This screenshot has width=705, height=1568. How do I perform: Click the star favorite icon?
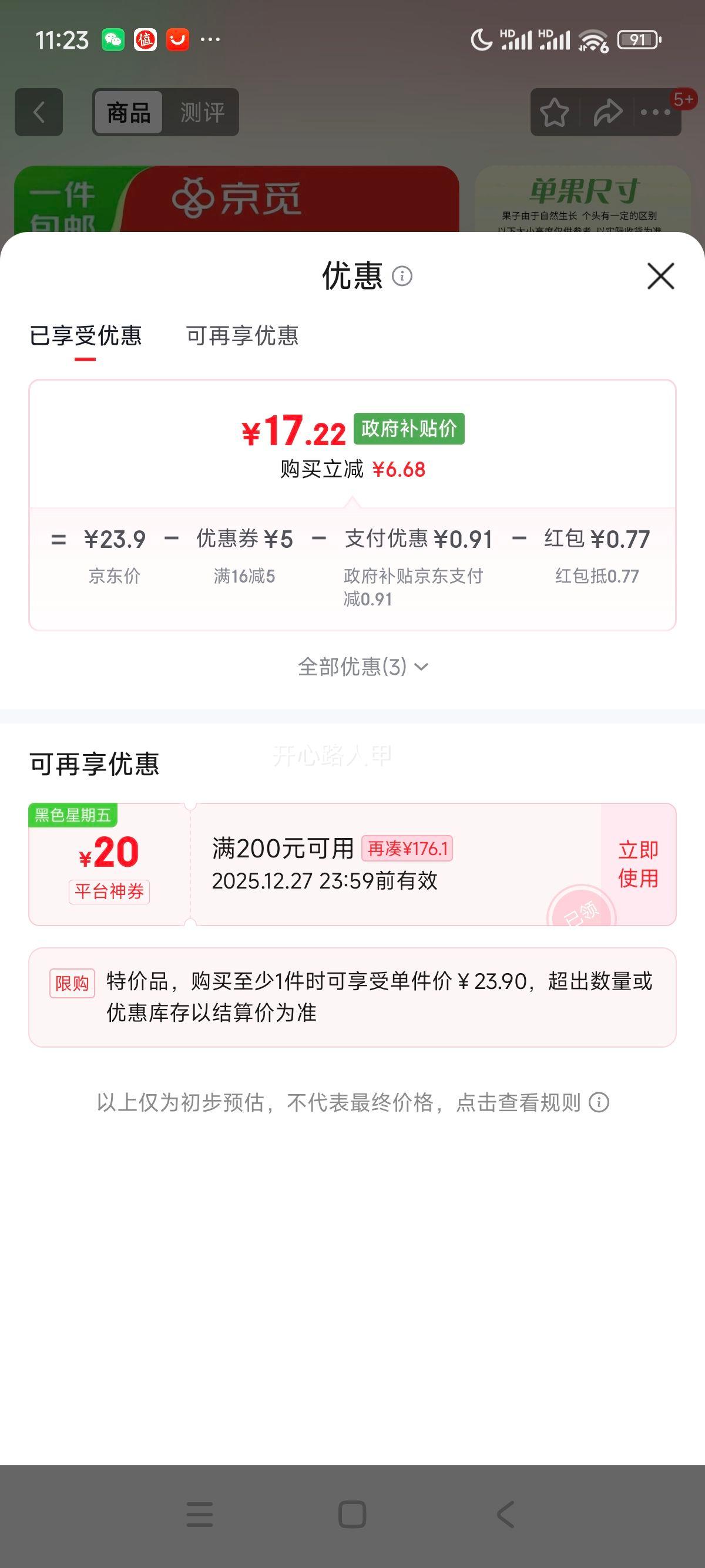click(555, 112)
